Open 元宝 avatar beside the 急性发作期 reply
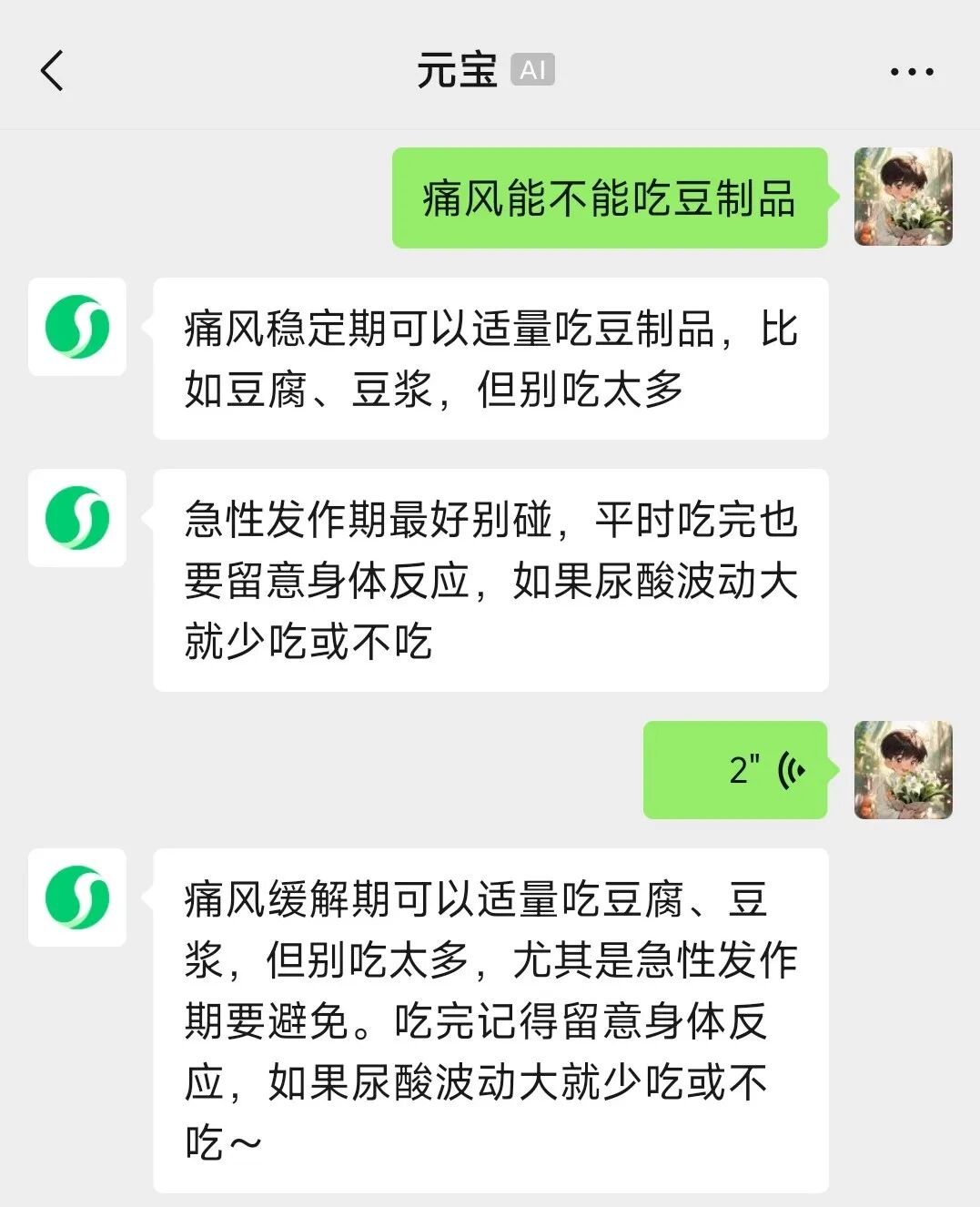Viewport: 980px width, 1207px height. [x=77, y=518]
